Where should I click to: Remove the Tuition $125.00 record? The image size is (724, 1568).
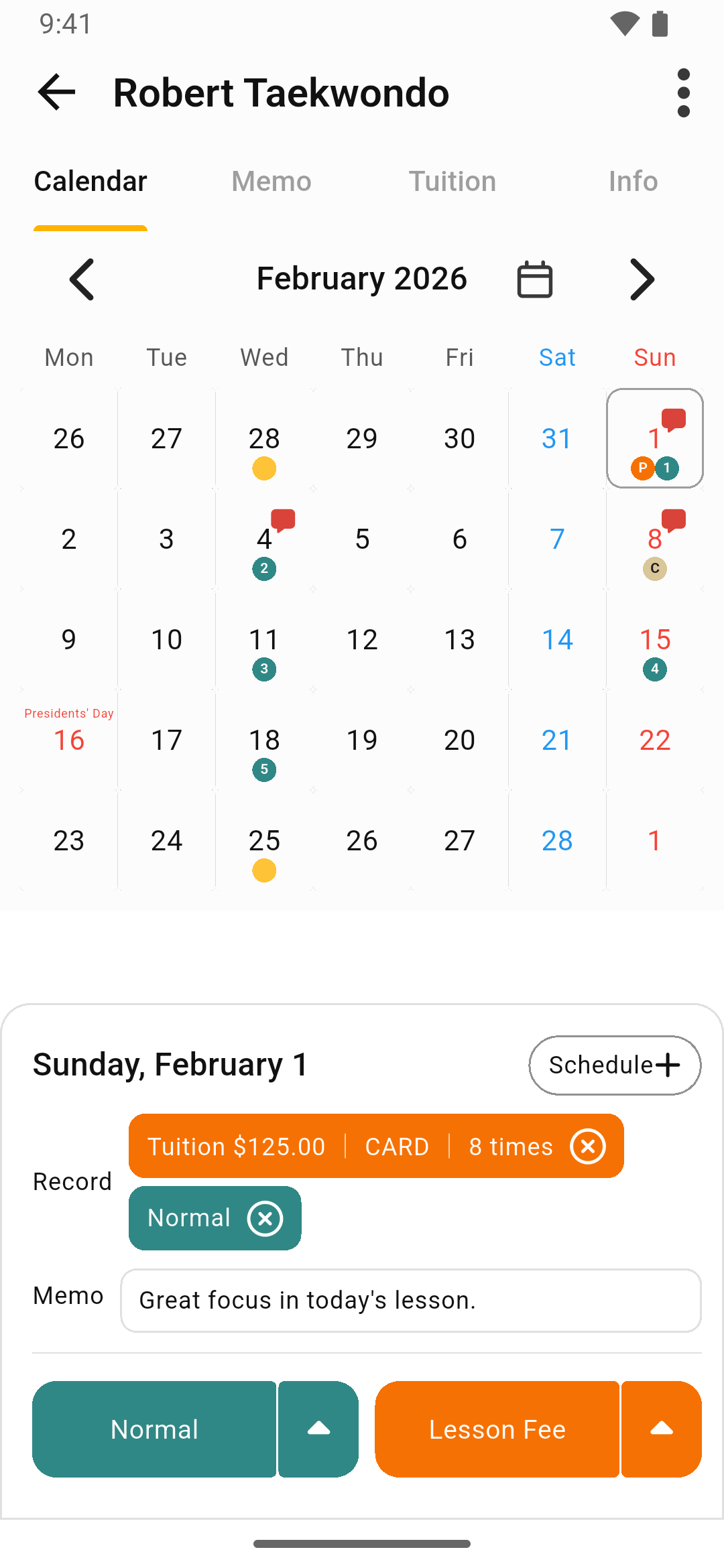pos(588,1147)
